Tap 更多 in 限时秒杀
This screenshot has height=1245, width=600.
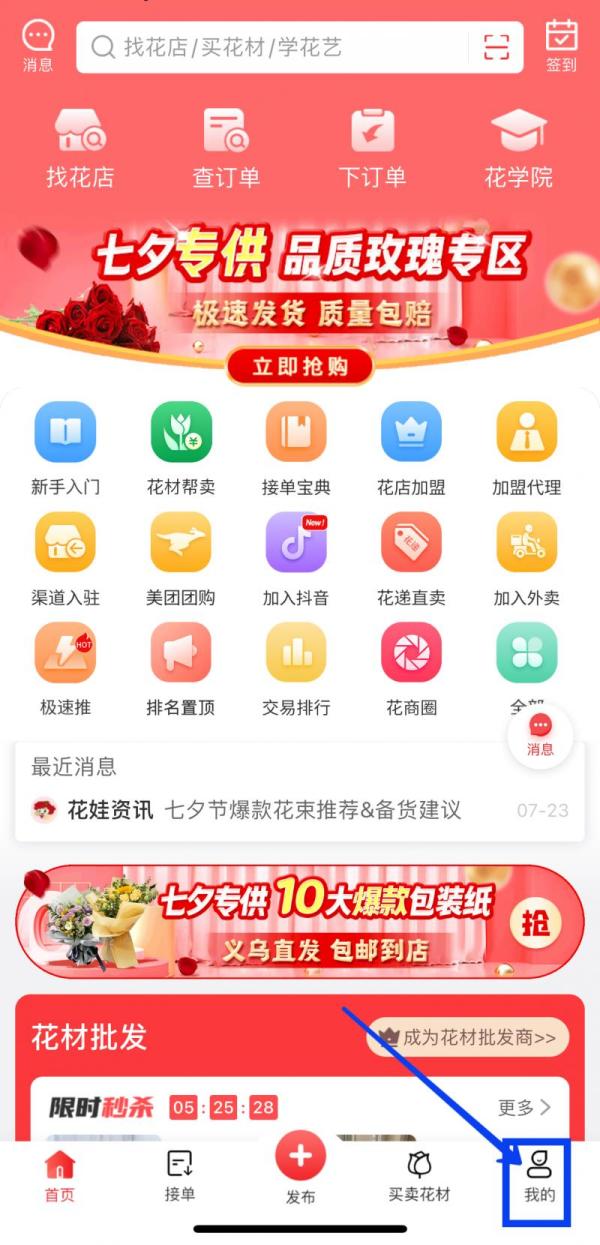524,1107
